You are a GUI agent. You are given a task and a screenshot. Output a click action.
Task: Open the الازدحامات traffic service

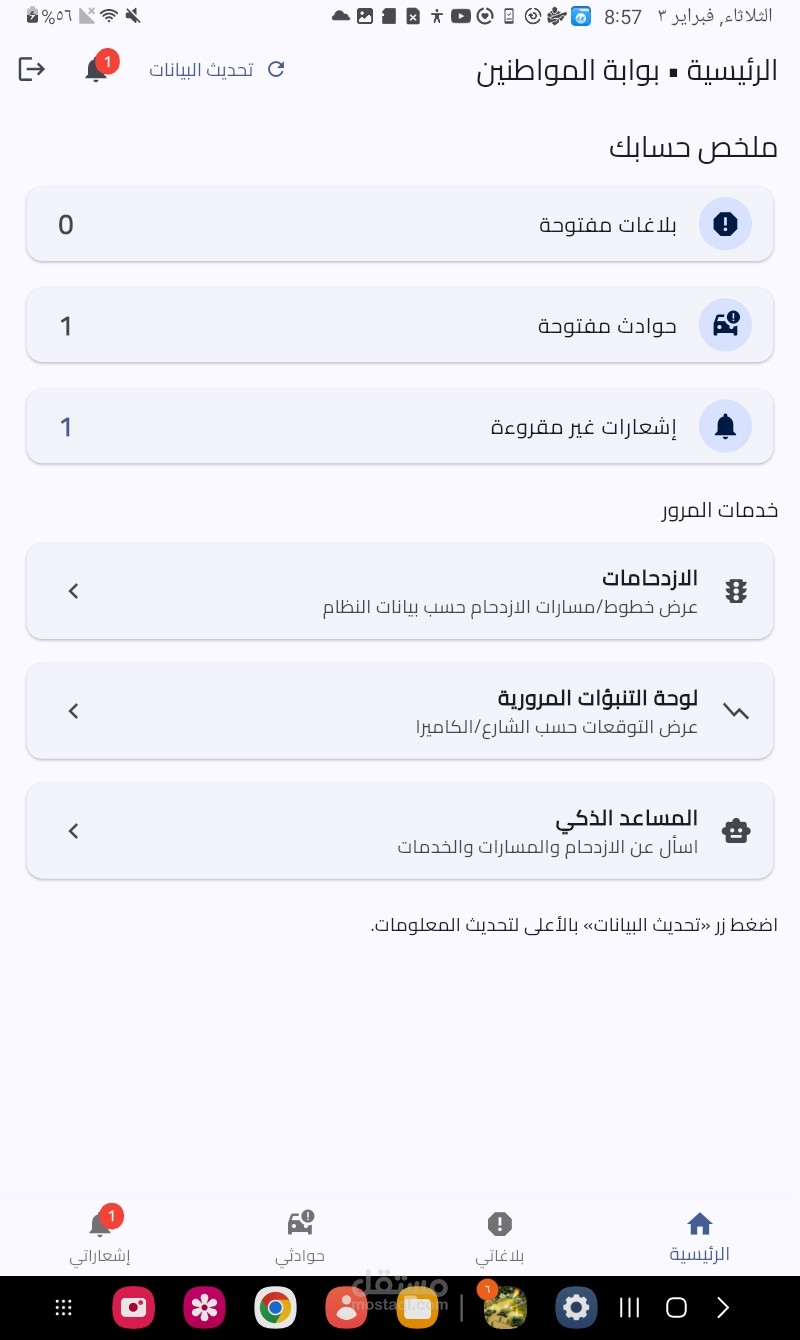[400, 591]
